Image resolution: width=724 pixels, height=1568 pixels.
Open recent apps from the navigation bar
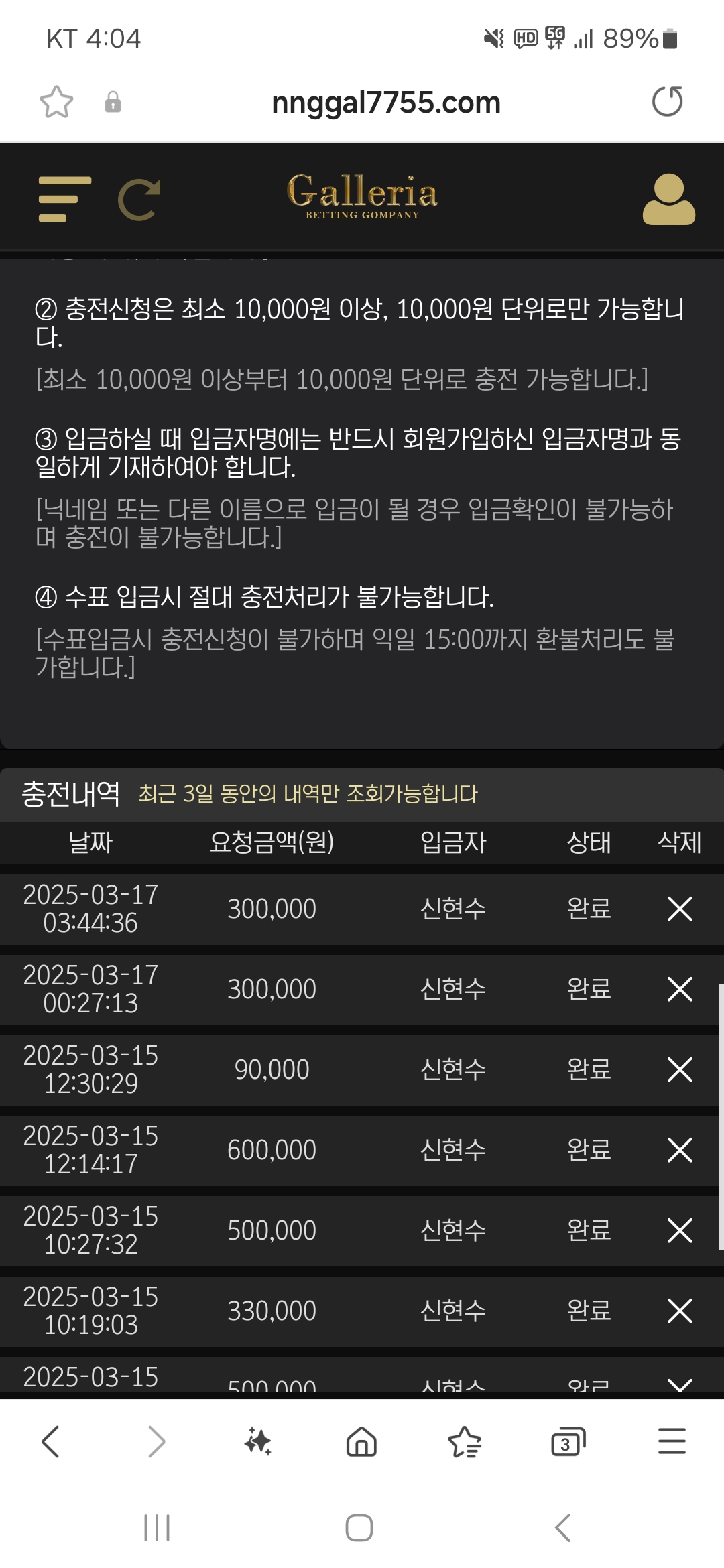[157, 1528]
